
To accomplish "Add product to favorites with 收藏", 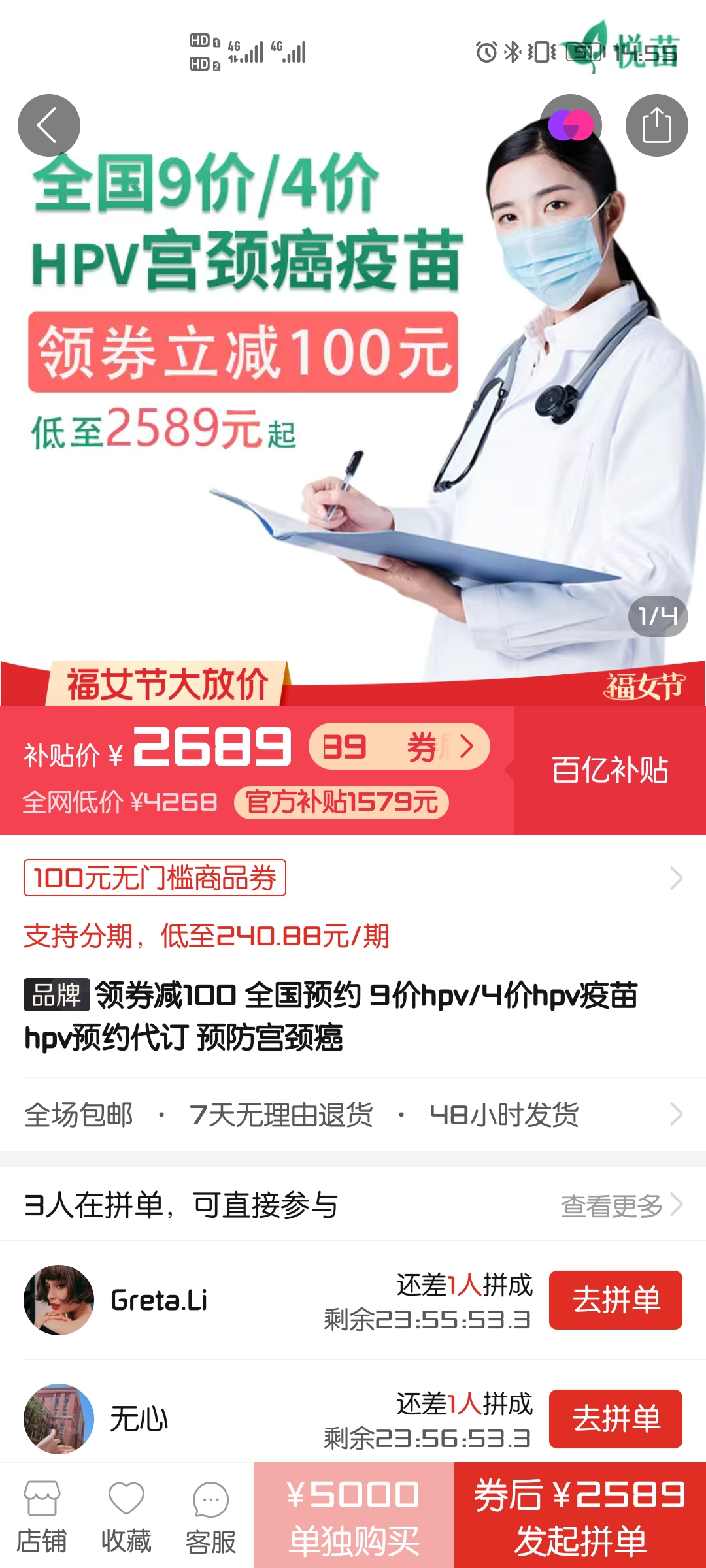I will [x=126, y=1516].
